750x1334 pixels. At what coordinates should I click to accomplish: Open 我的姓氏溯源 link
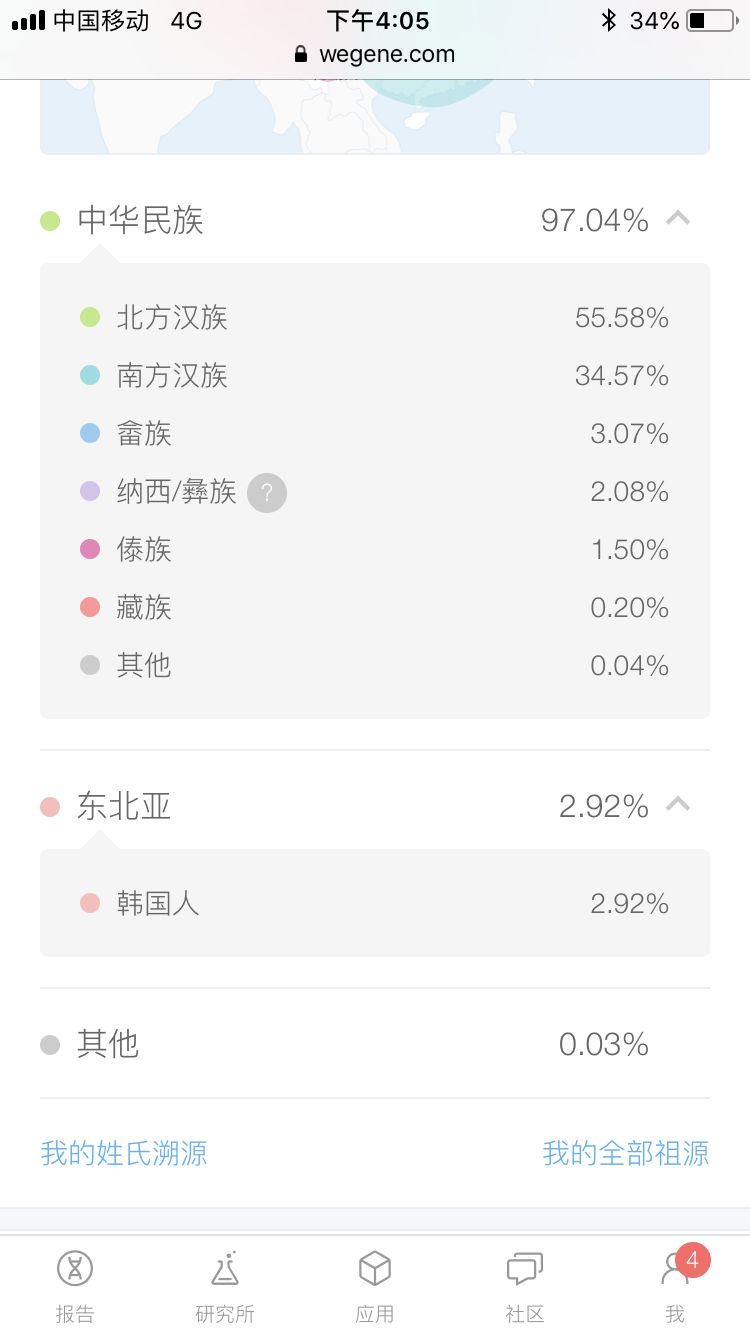click(x=124, y=1153)
